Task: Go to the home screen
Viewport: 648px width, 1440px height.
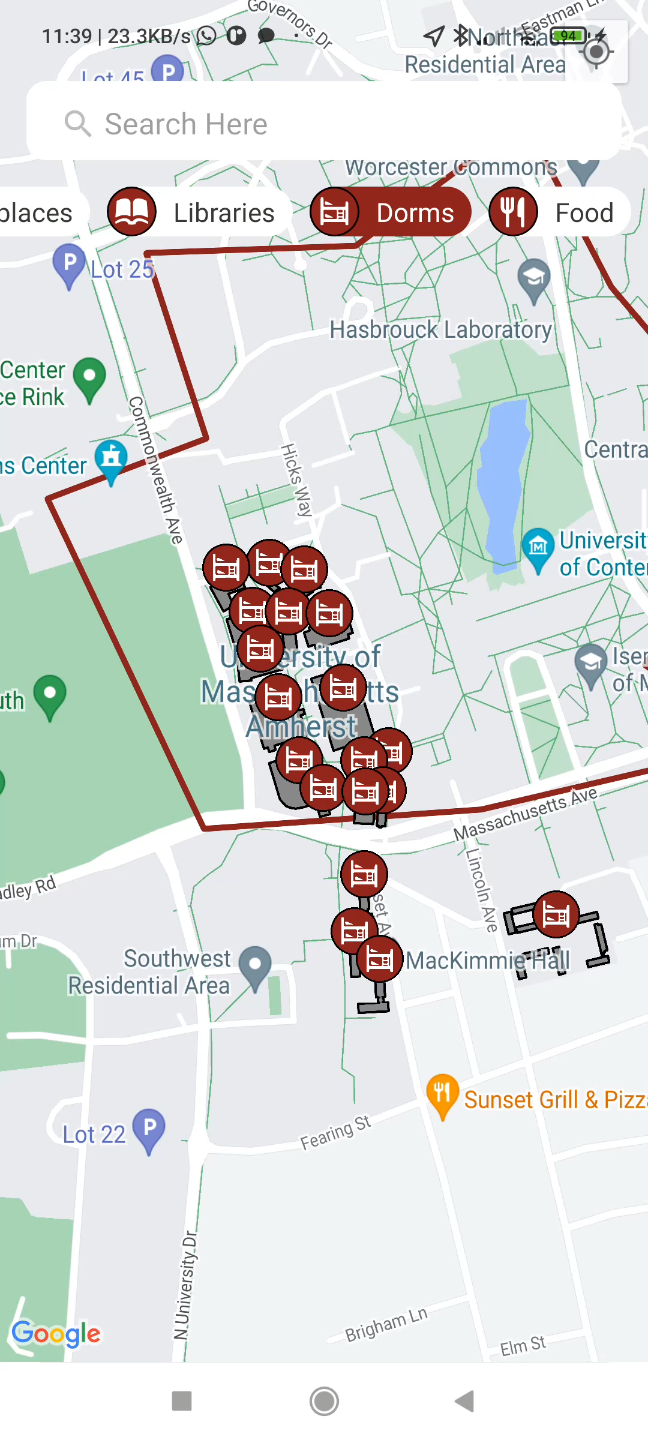Action: point(324,1401)
